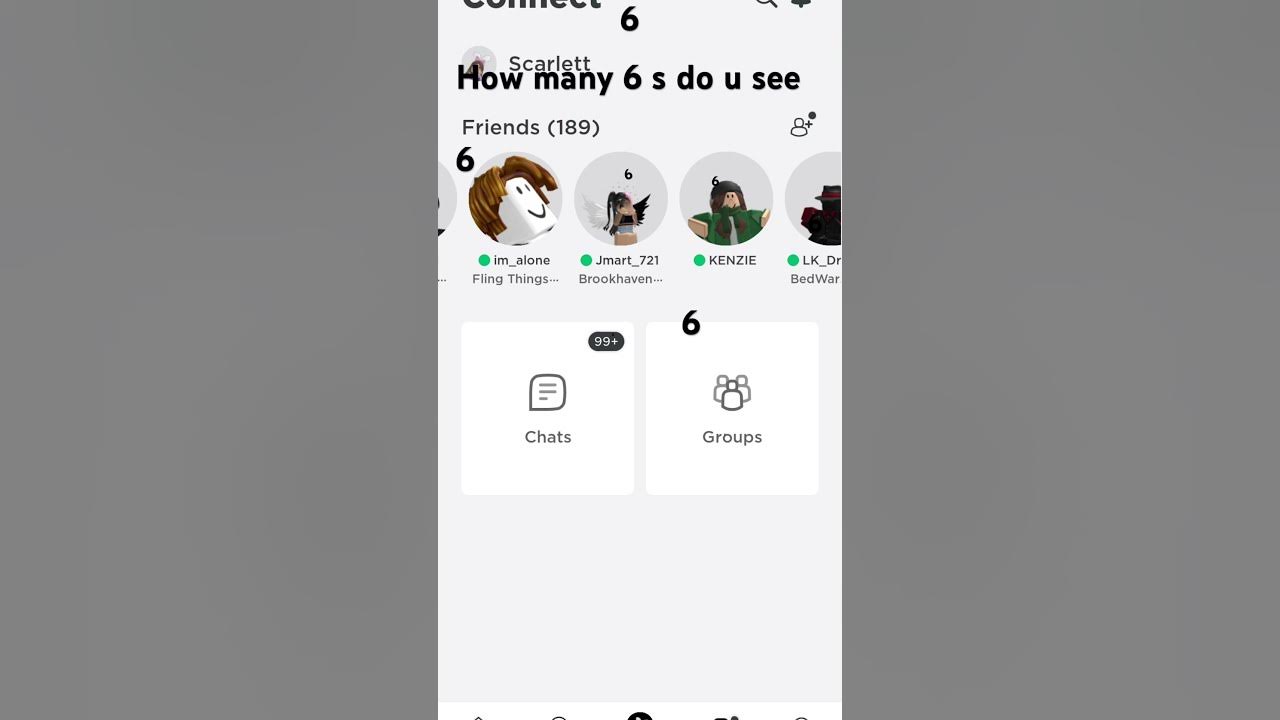Open the Groups card

[x=732, y=408]
